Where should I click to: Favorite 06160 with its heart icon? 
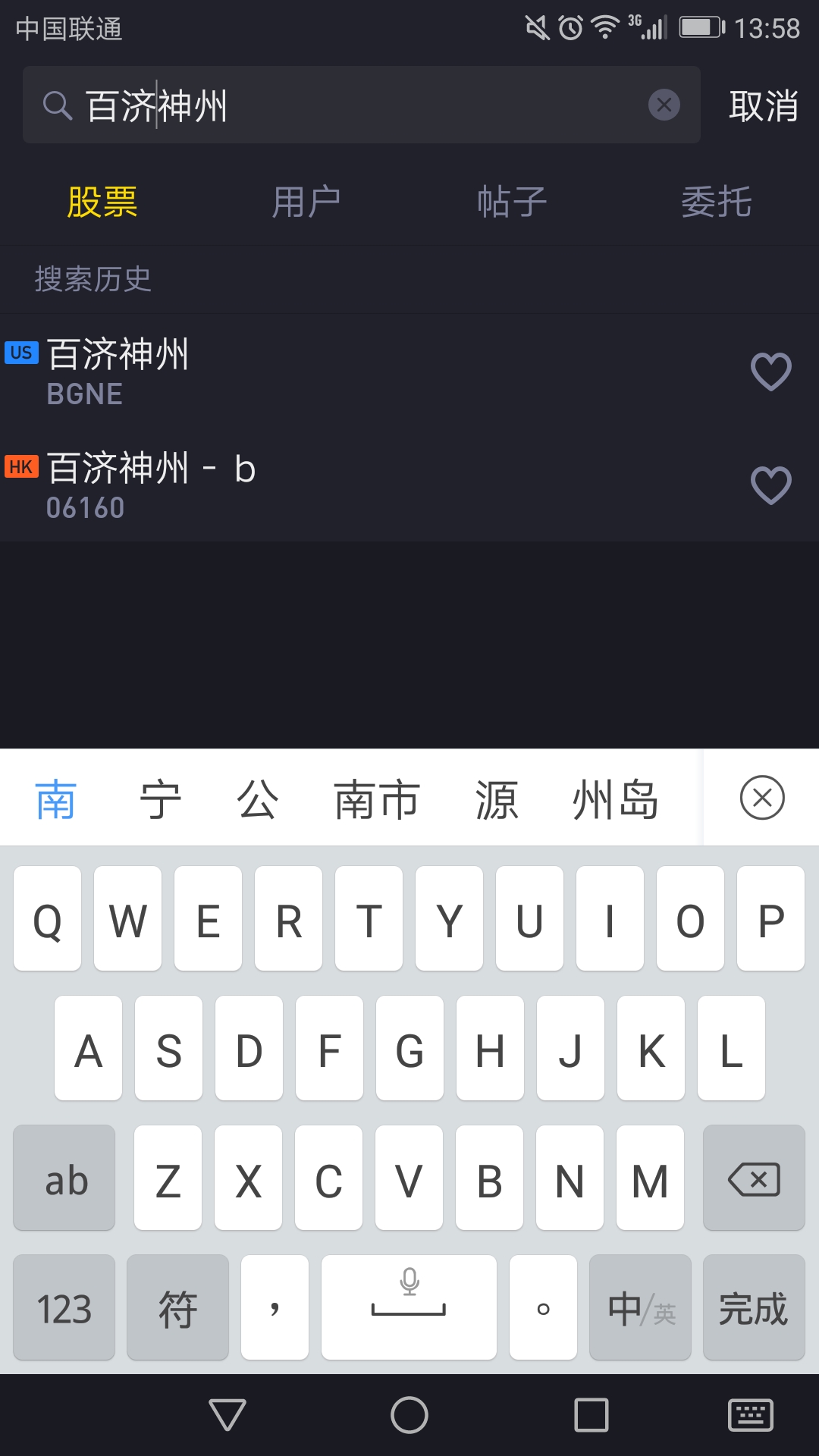coord(771,485)
